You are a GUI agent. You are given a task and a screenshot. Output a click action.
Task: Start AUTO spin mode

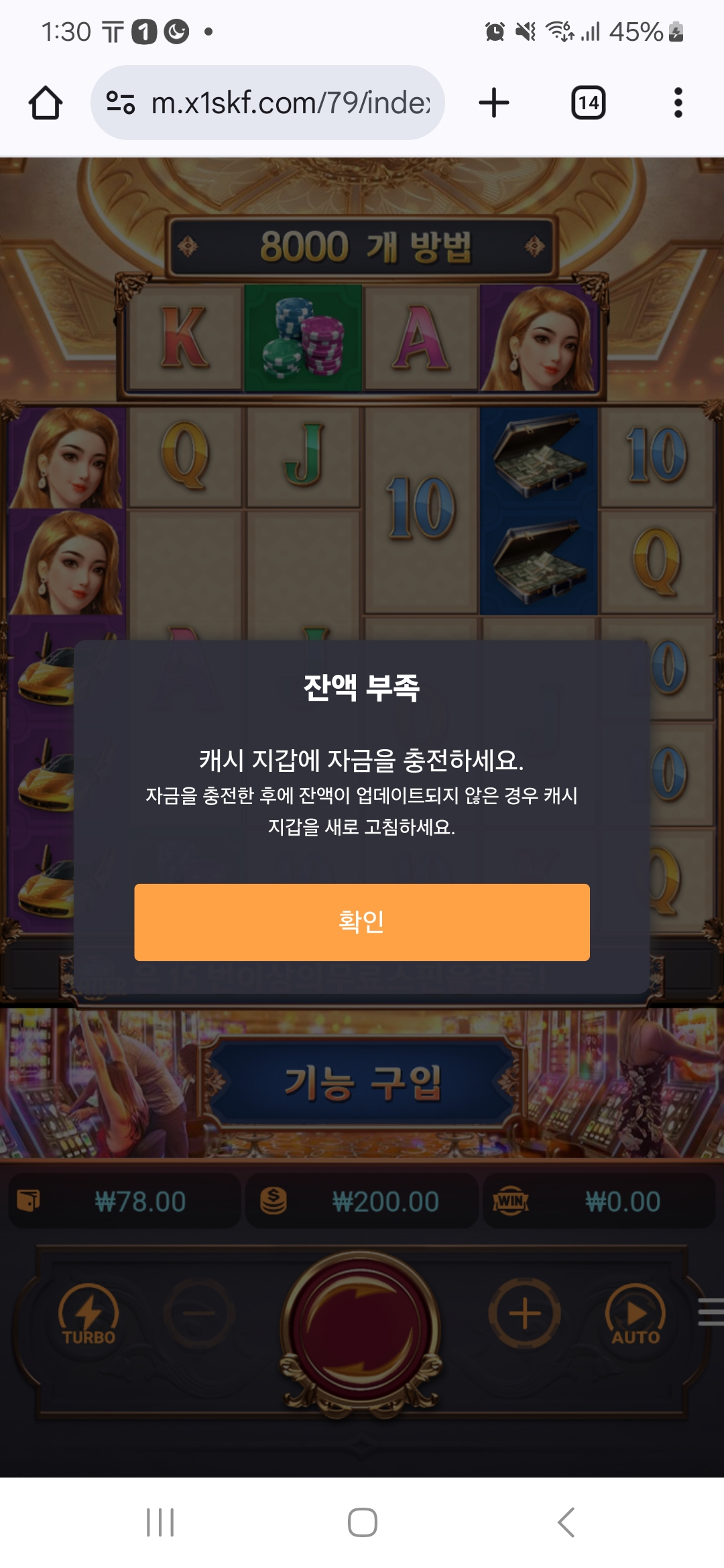tap(635, 1315)
